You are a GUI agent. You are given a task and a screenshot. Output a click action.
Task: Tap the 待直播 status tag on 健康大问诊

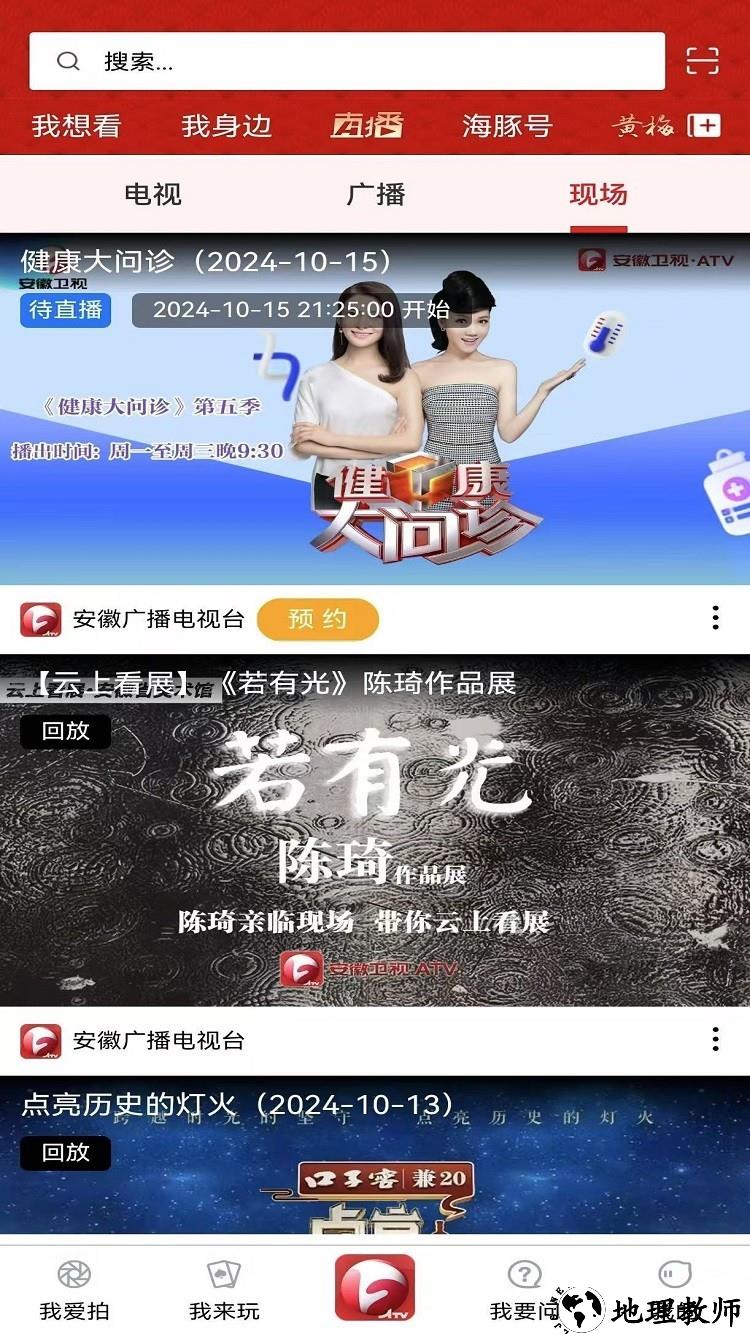64,311
